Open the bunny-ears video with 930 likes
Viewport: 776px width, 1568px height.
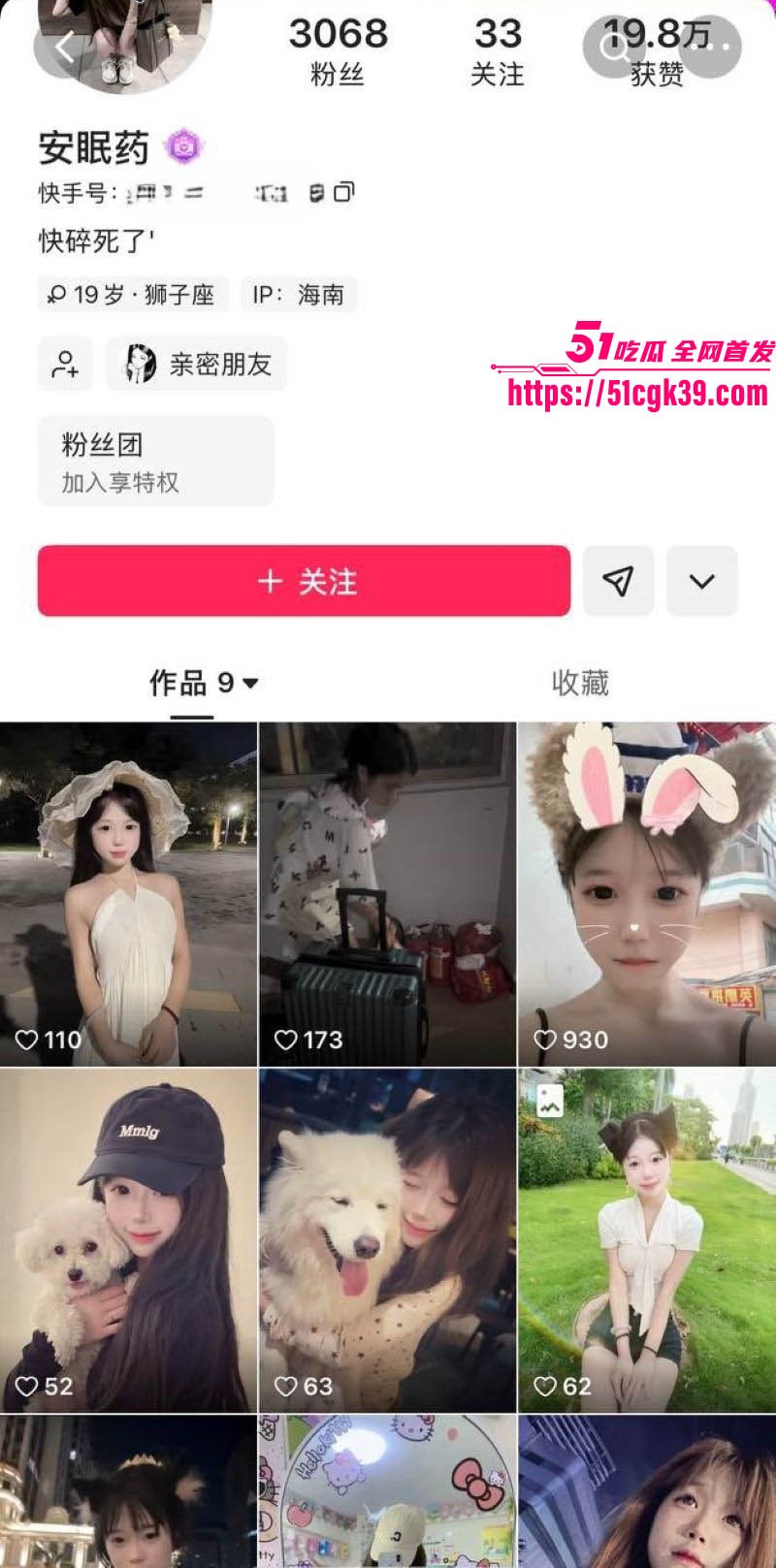[646, 892]
